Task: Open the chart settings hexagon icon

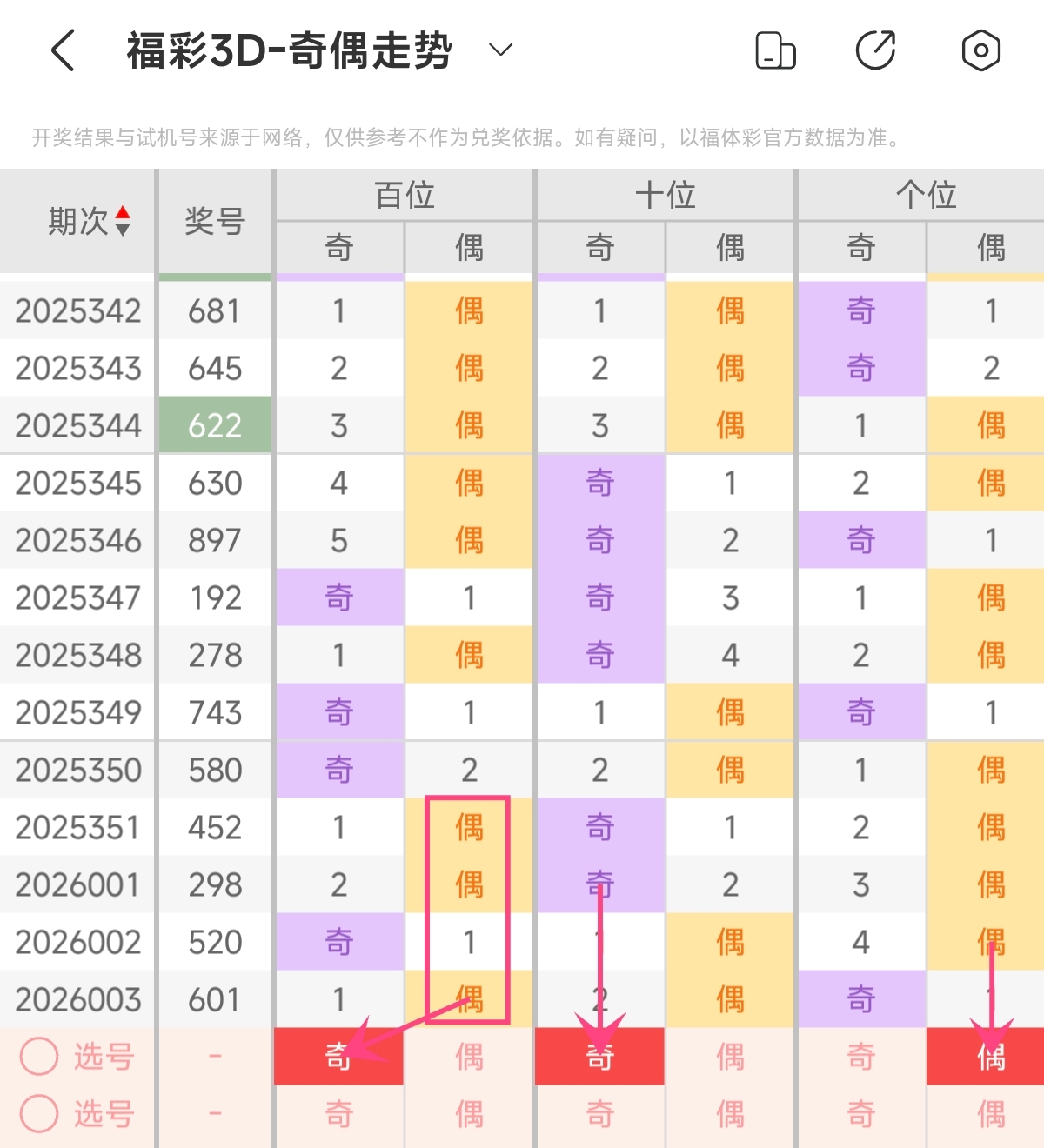Action: pos(980,50)
